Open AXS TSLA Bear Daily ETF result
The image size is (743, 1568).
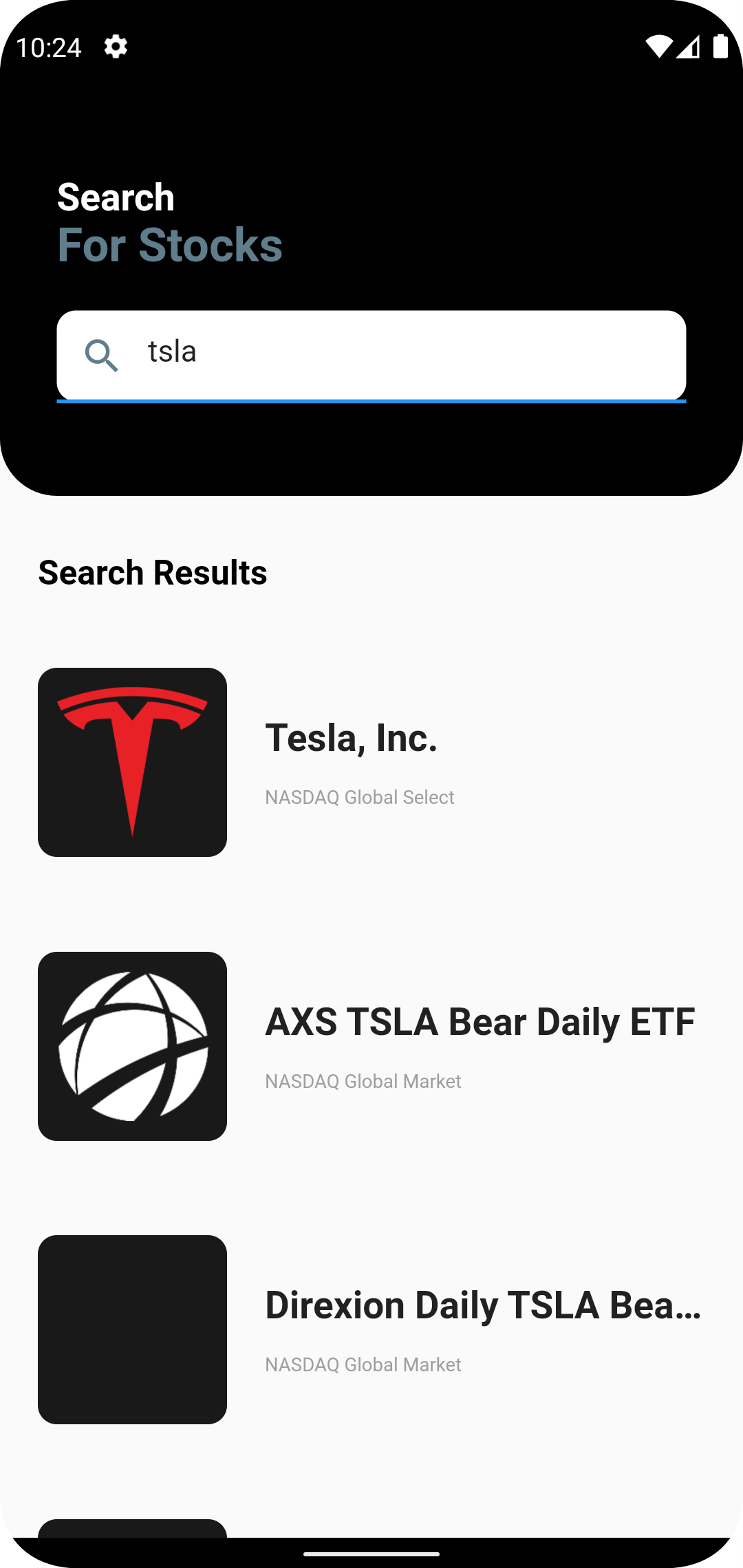tap(371, 1045)
